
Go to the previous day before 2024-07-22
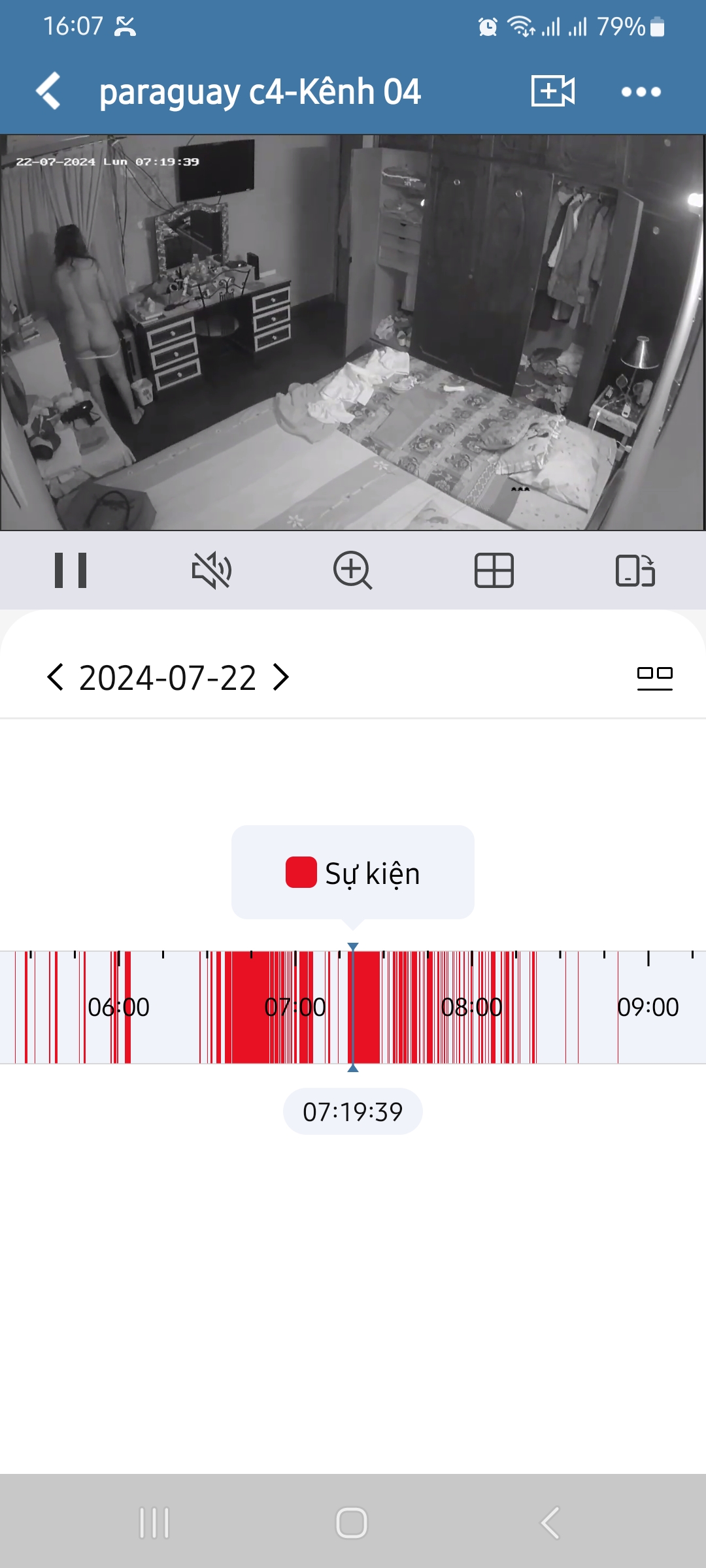click(56, 677)
